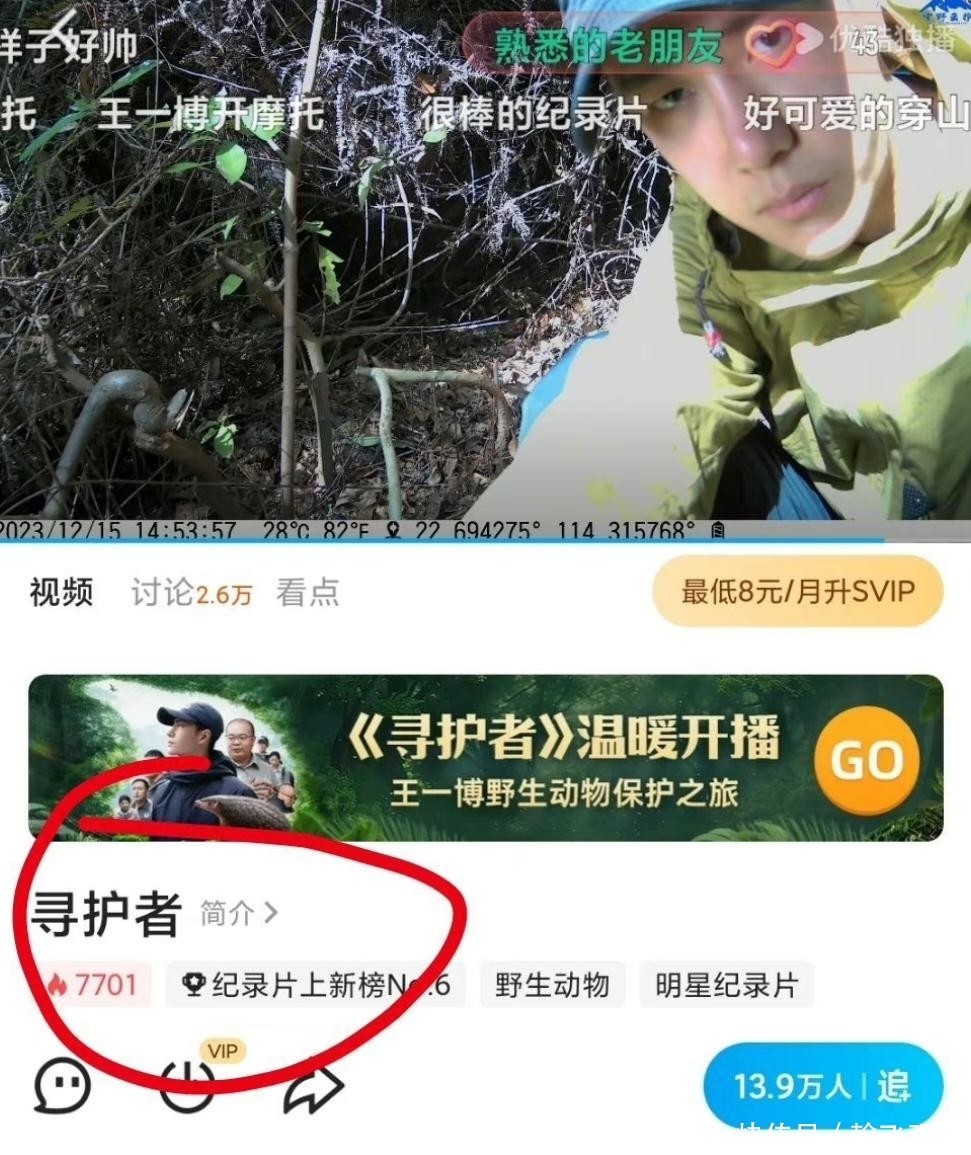Expand the 简介 for 寻护者
This screenshot has height=1155, width=971.
(x=239, y=913)
